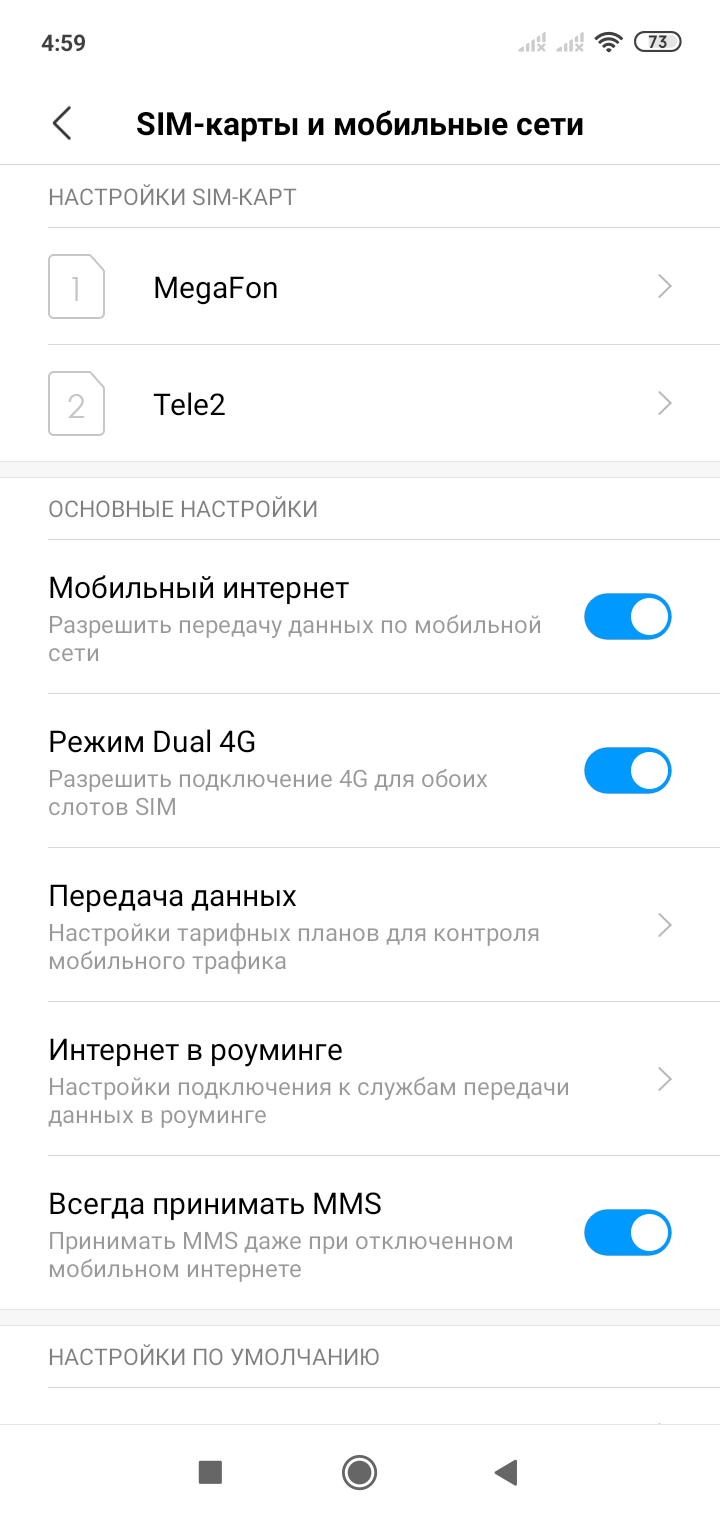Go back using the header arrow
The width and height of the screenshot is (720, 1520).
(62, 124)
